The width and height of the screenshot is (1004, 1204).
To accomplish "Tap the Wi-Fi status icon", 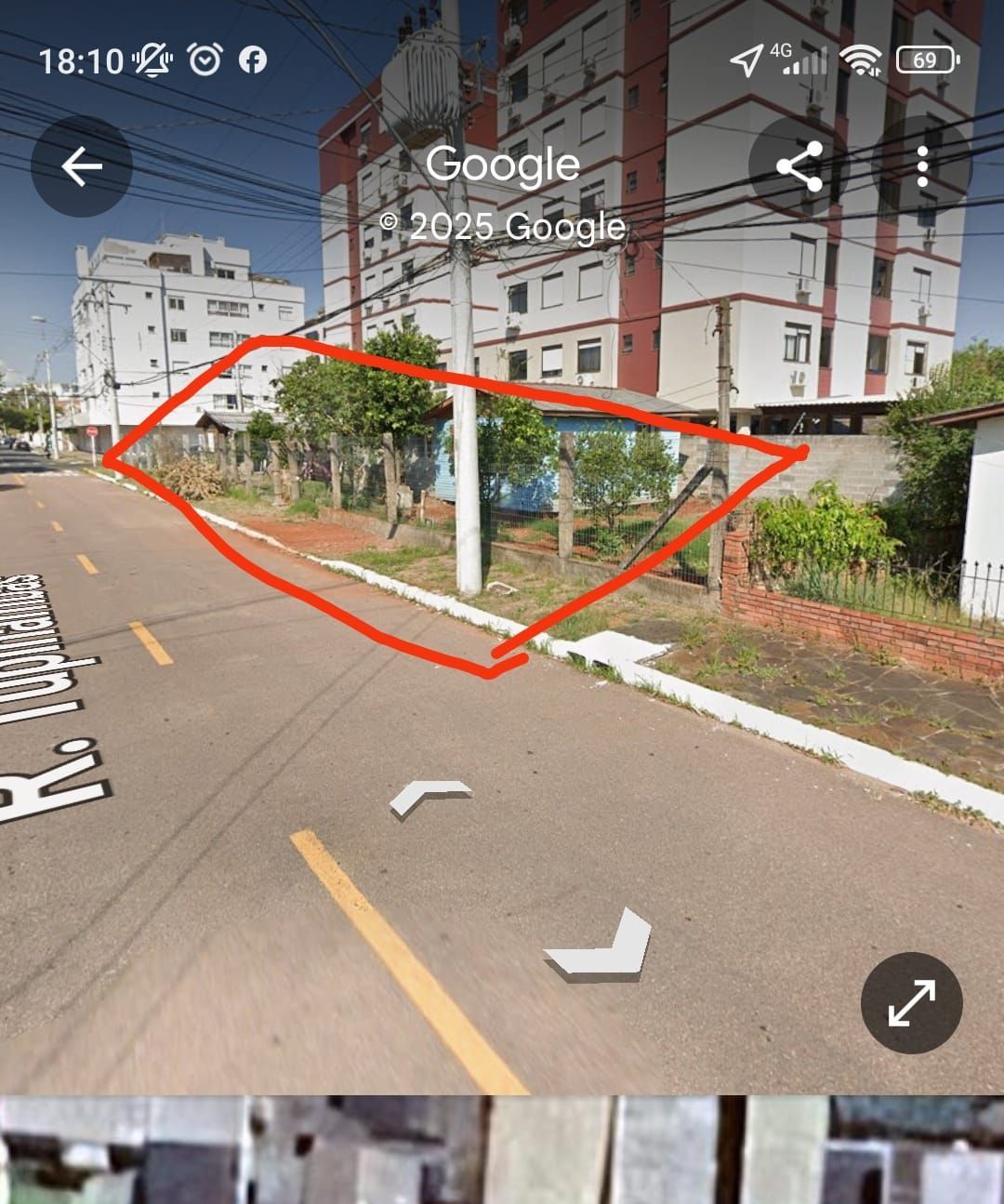I will coord(860,60).
